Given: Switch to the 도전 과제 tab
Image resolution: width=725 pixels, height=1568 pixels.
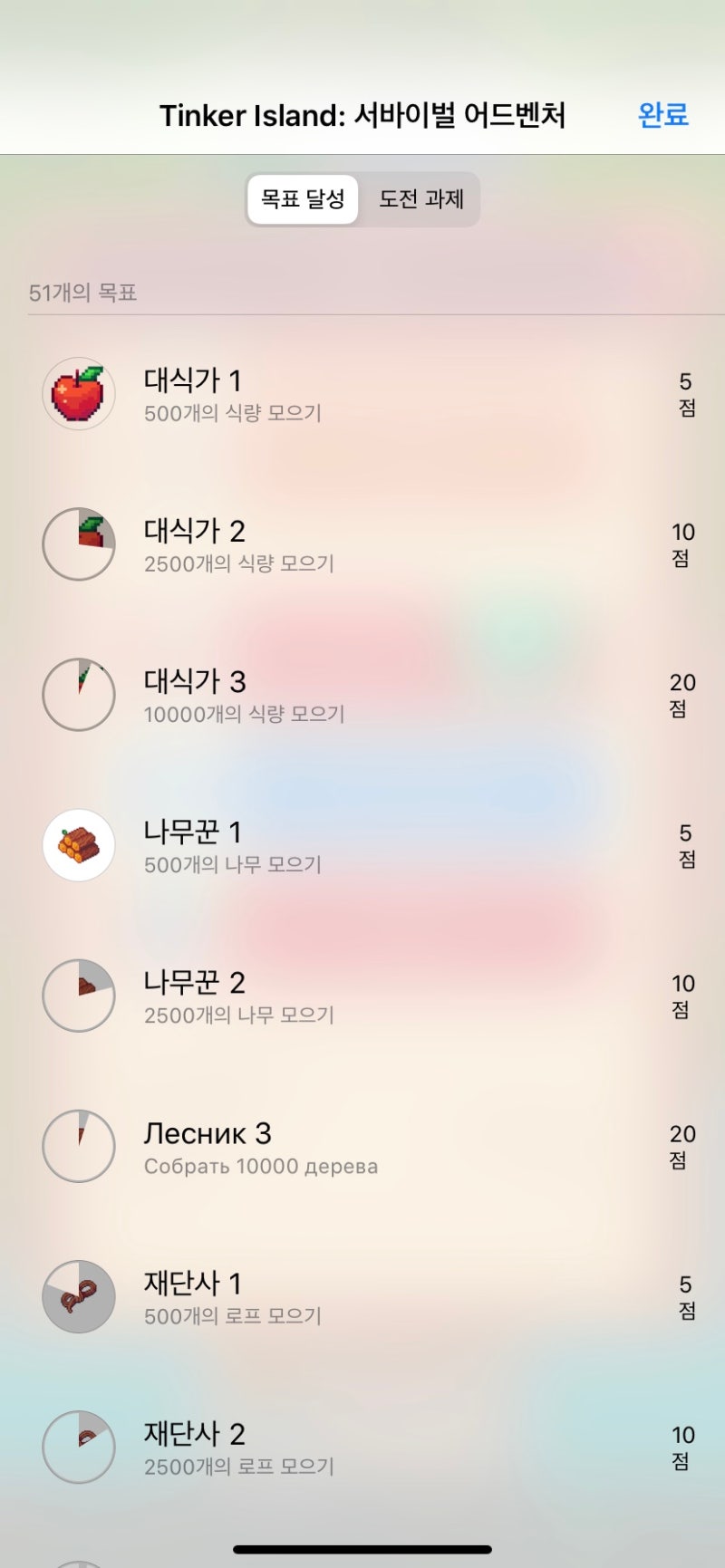Looking at the screenshot, I should (420, 199).
